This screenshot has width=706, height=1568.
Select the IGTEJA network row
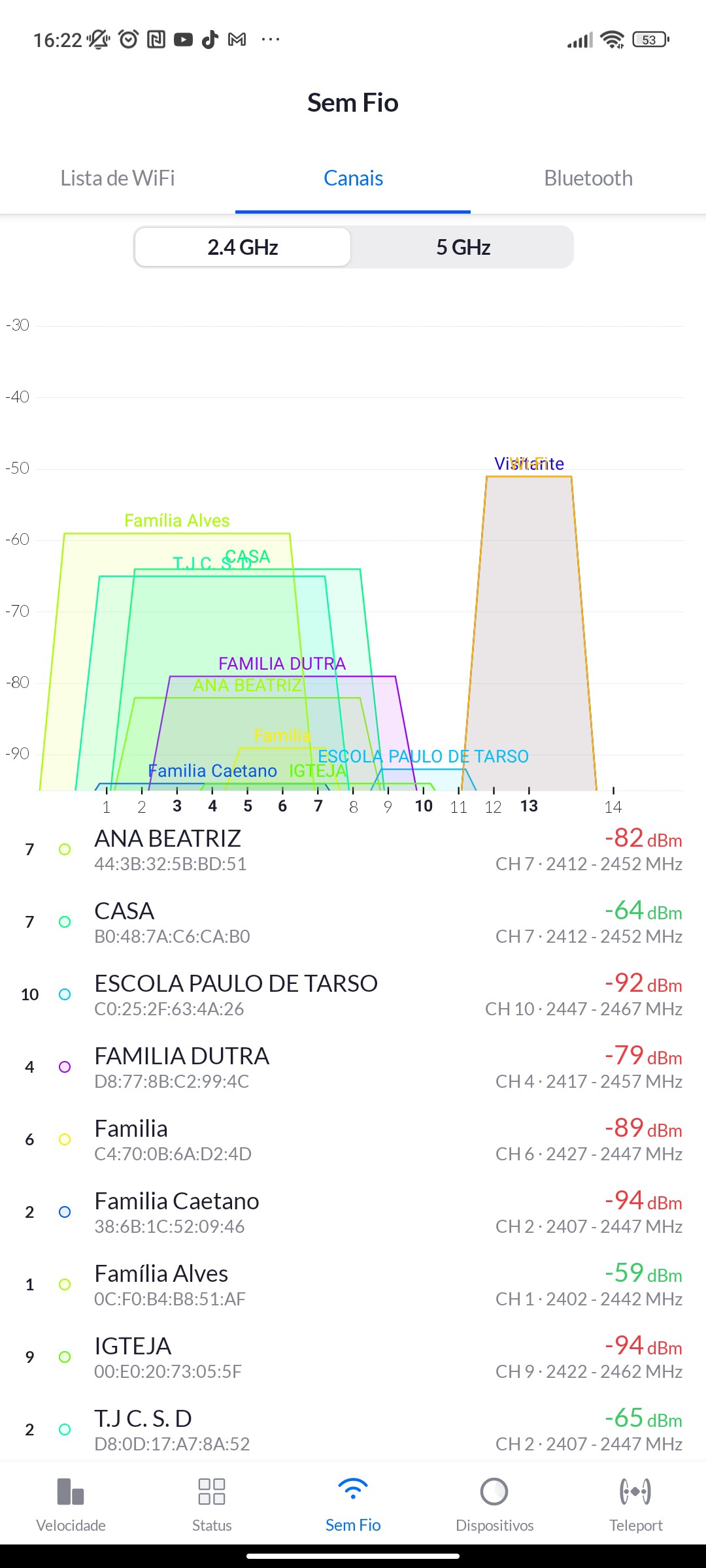point(353,1357)
